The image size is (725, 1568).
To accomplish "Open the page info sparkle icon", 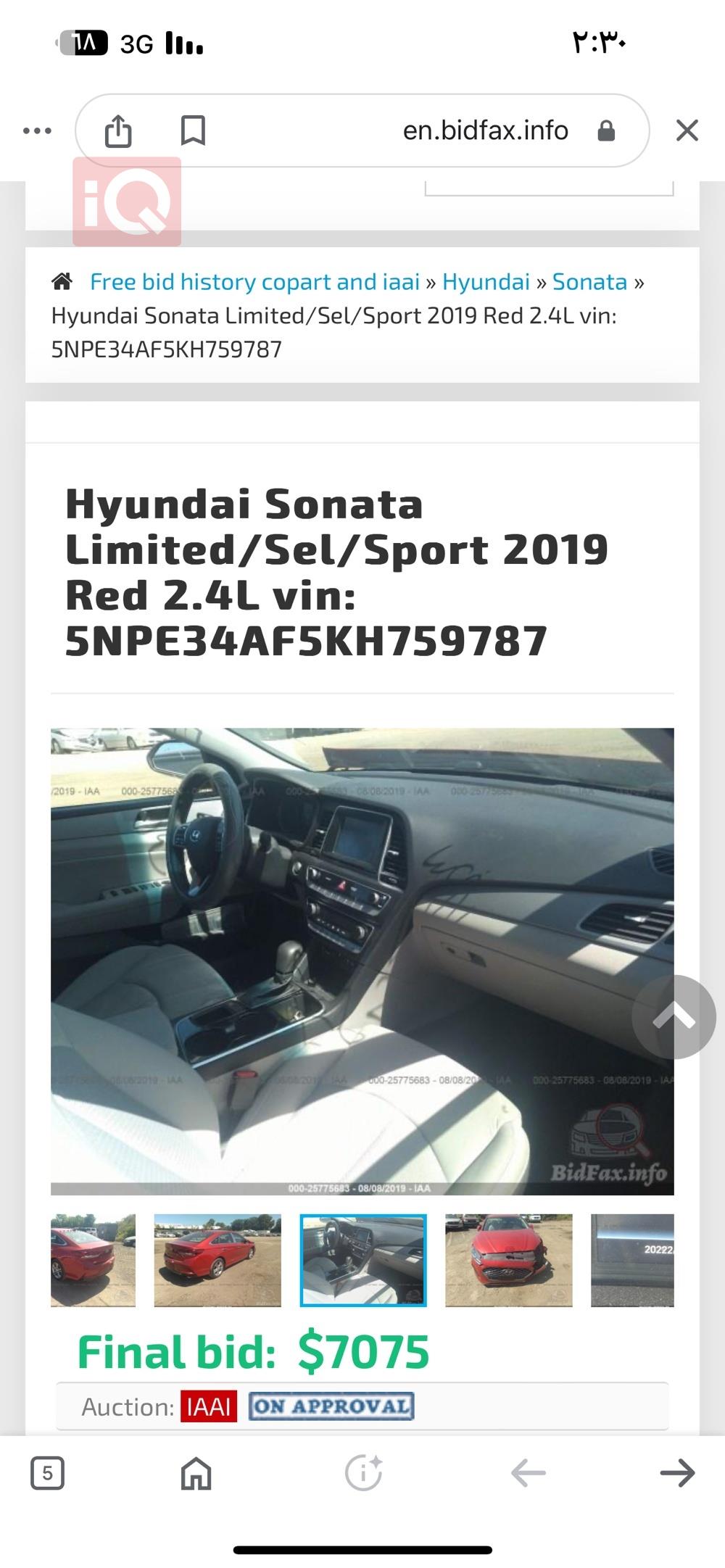I will (363, 1473).
